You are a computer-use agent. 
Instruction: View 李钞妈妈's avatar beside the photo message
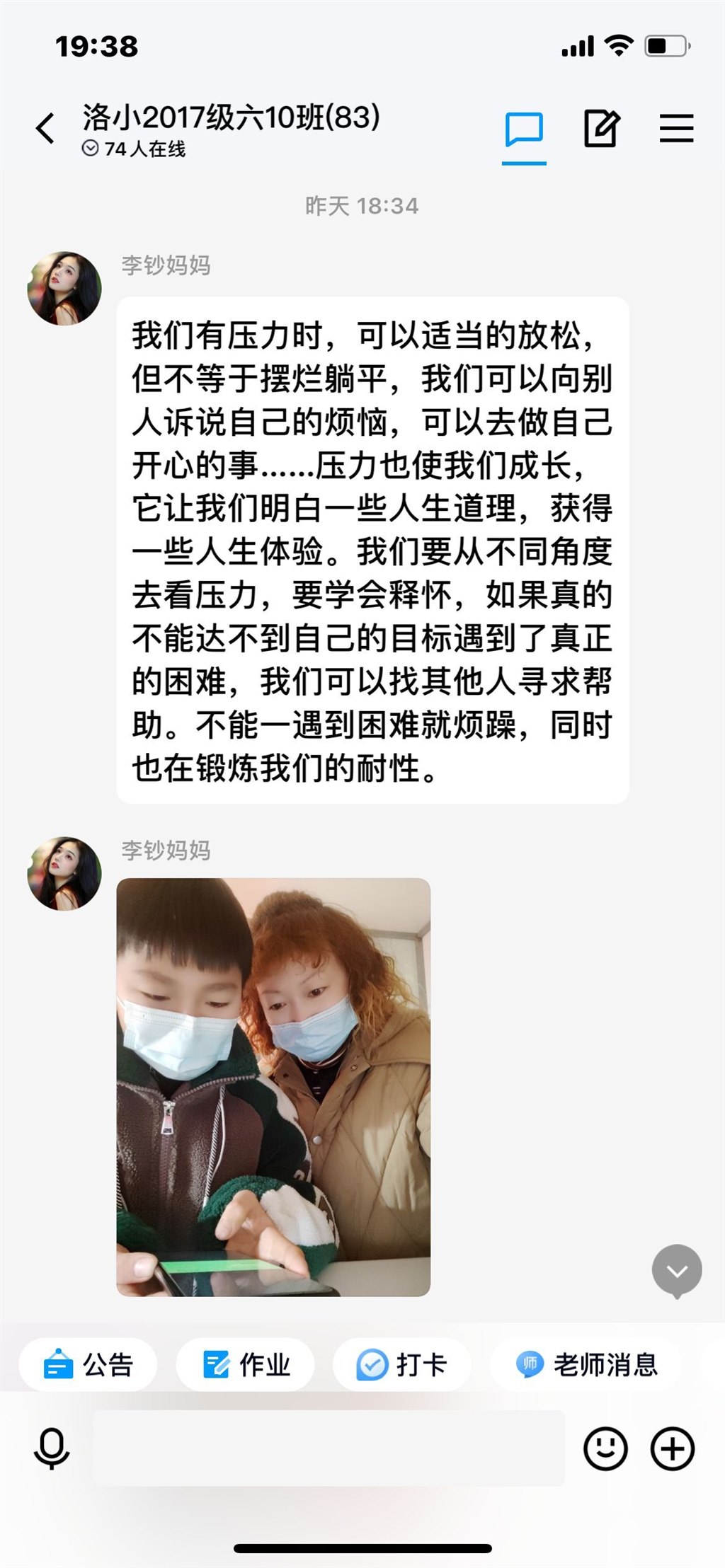click(x=64, y=874)
